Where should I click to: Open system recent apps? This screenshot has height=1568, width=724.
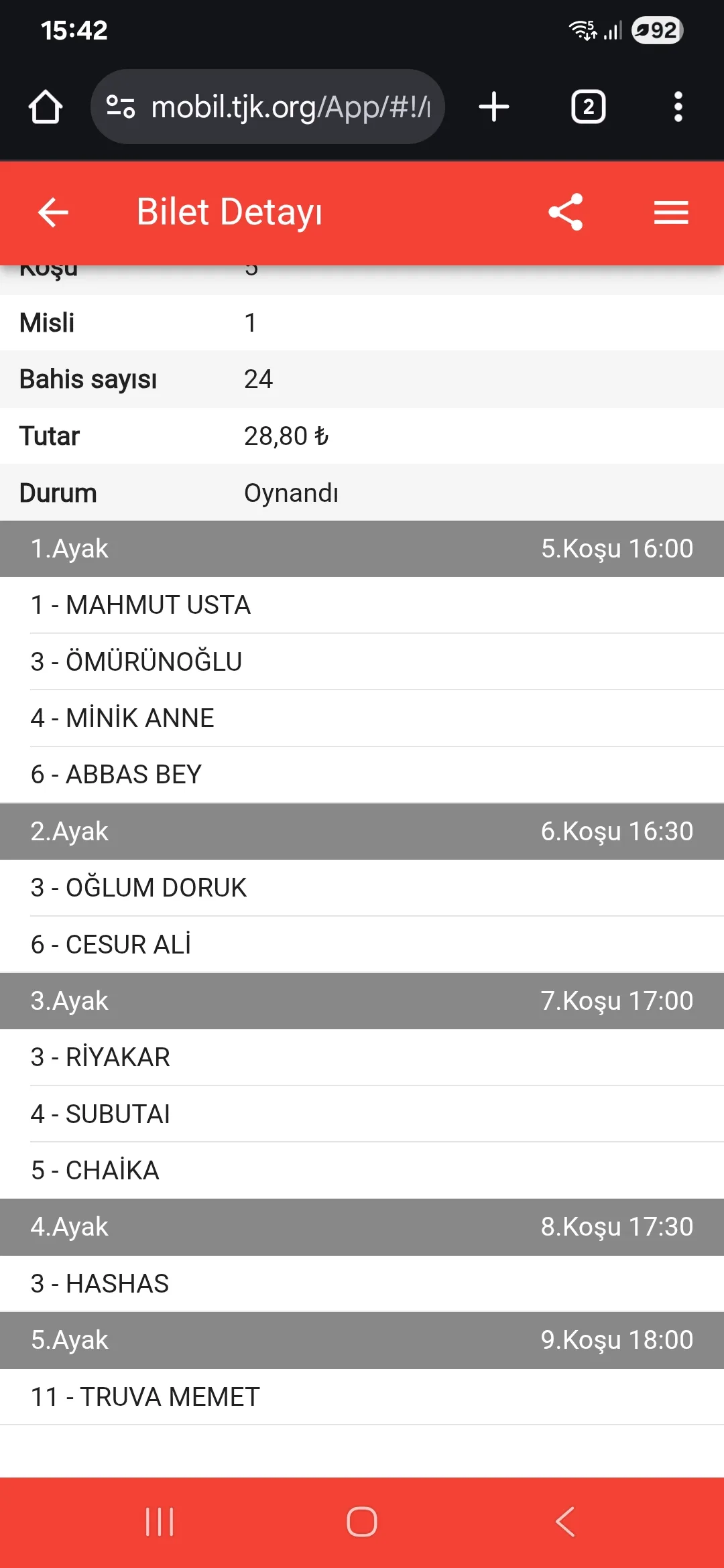pos(160,1521)
